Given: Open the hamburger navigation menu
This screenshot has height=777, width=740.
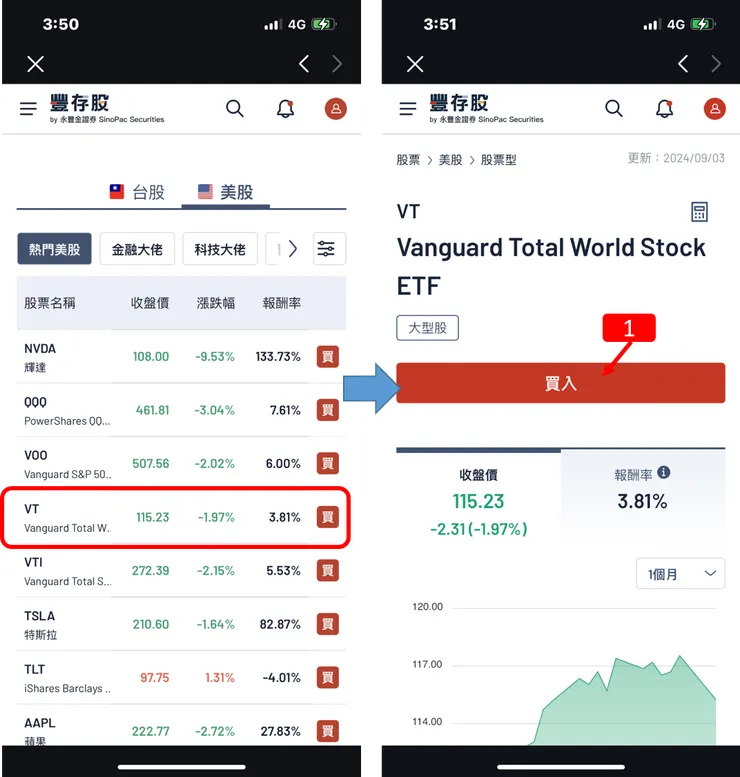Looking at the screenshot, I should 27,109.
